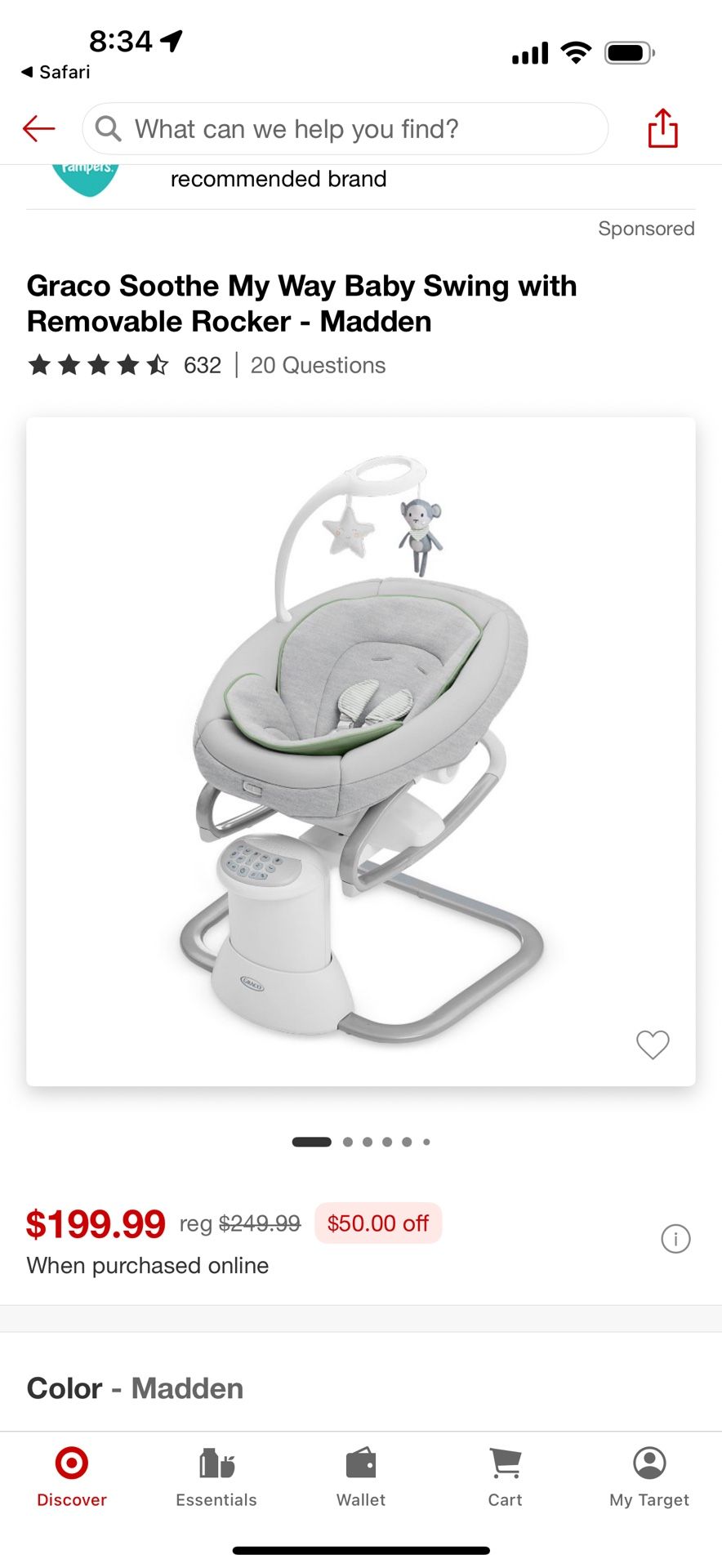This screenshot has width=722, height=1568.
Task: View the 20 Questions section
Action: coord(318,365)
